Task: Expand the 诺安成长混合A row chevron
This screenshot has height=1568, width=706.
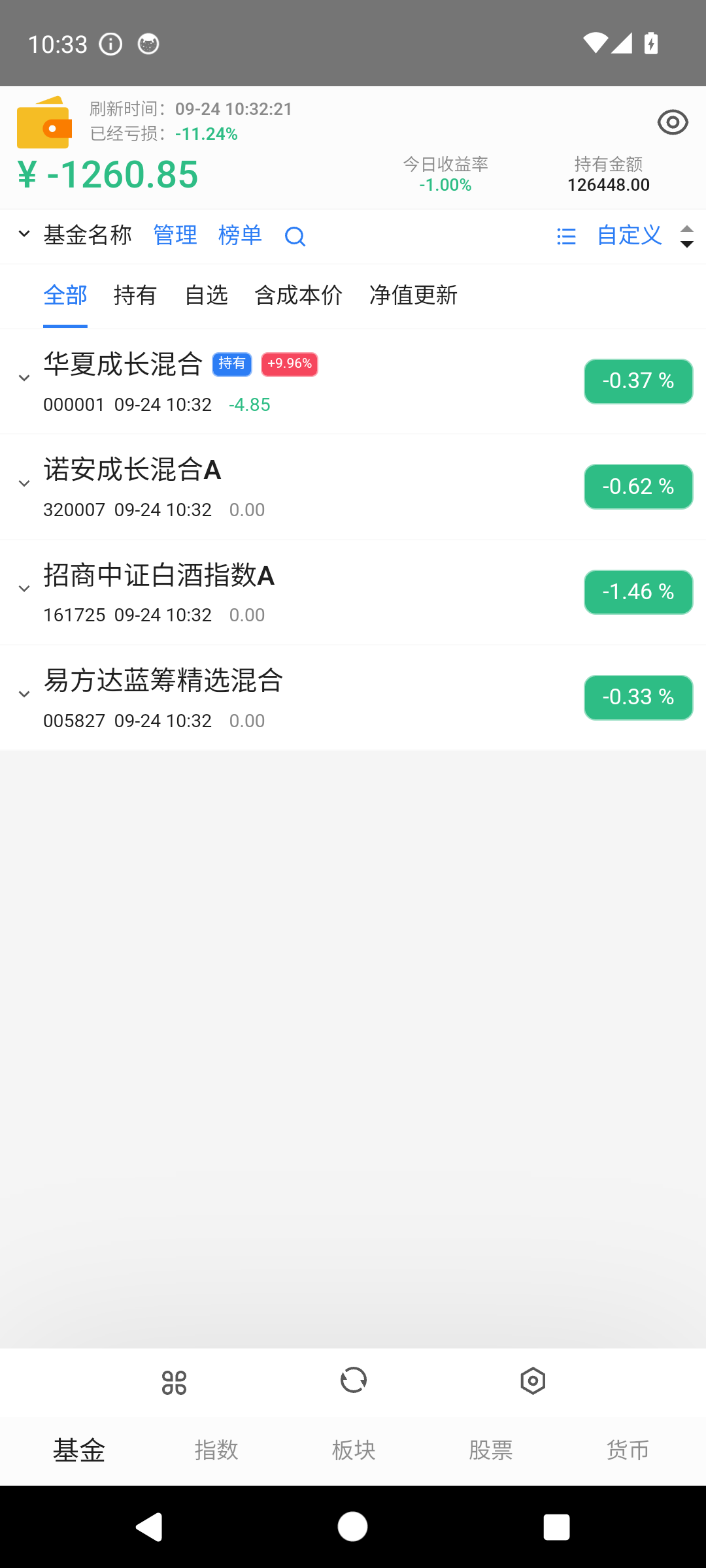Action: pyautogui.click(x=24, y=483)
